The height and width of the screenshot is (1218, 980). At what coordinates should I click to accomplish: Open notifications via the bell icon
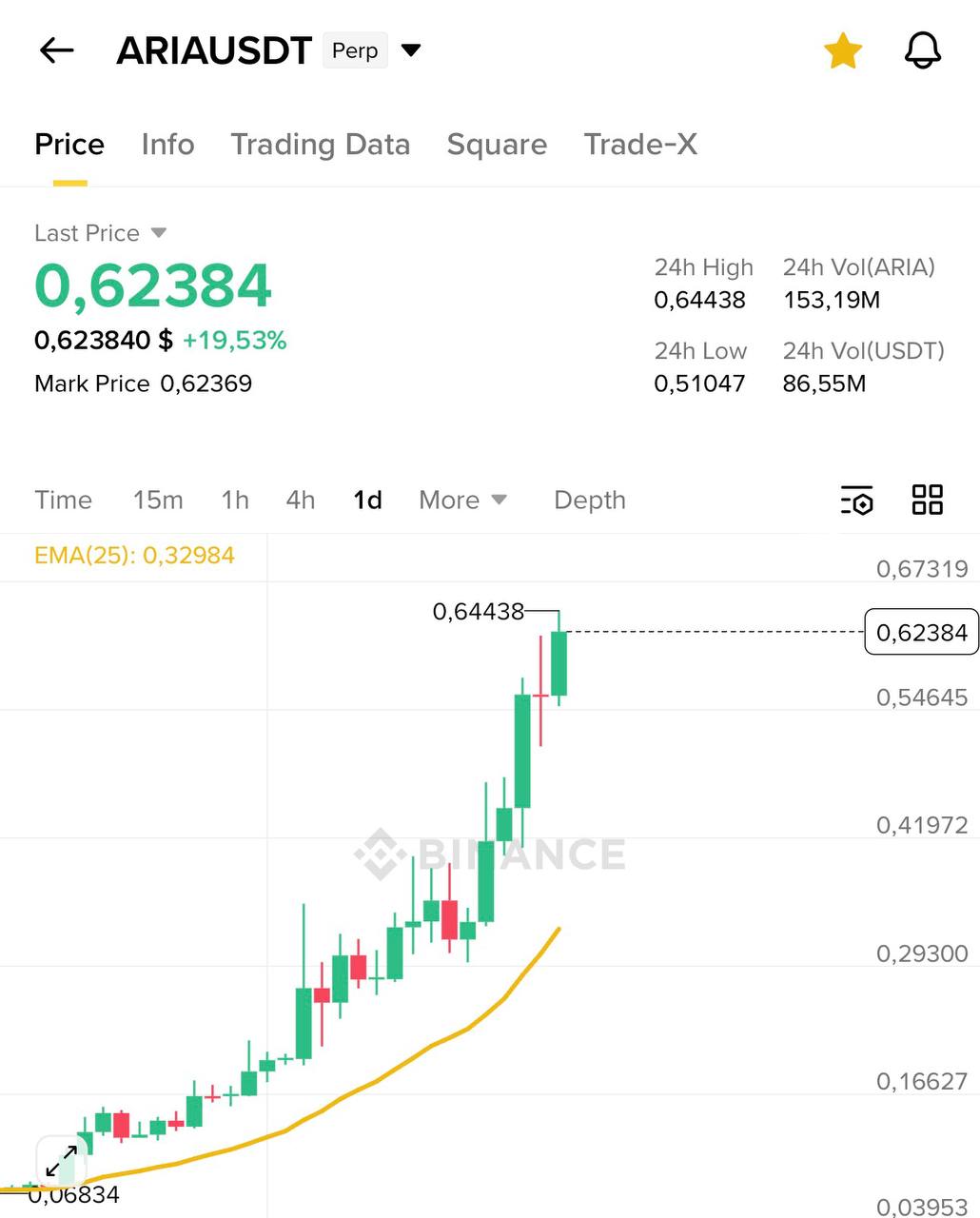click(x=921, y=50)
